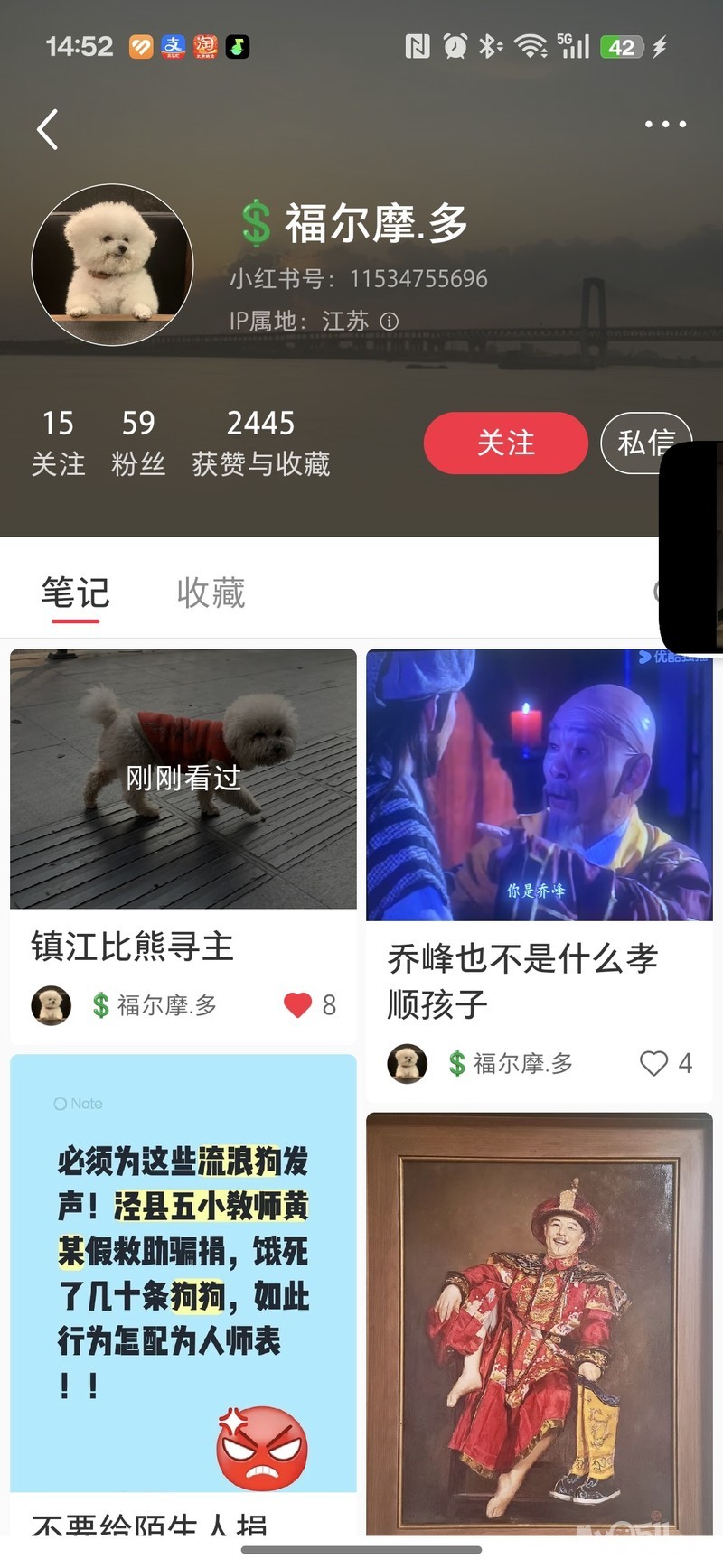Open the three-dot overflow menu
723x1568 pixels.
coord(665,125)
